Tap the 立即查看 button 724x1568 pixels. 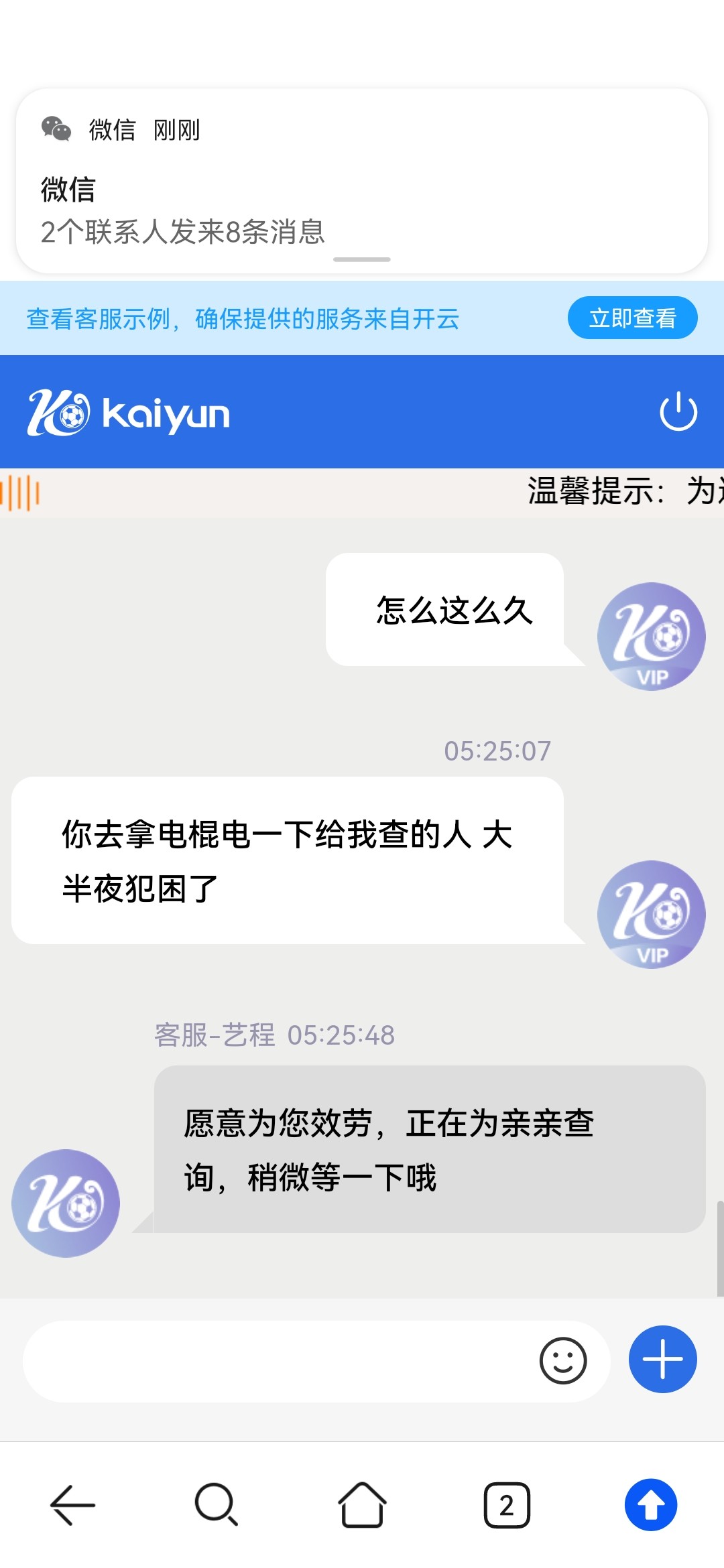pos(632,318)
